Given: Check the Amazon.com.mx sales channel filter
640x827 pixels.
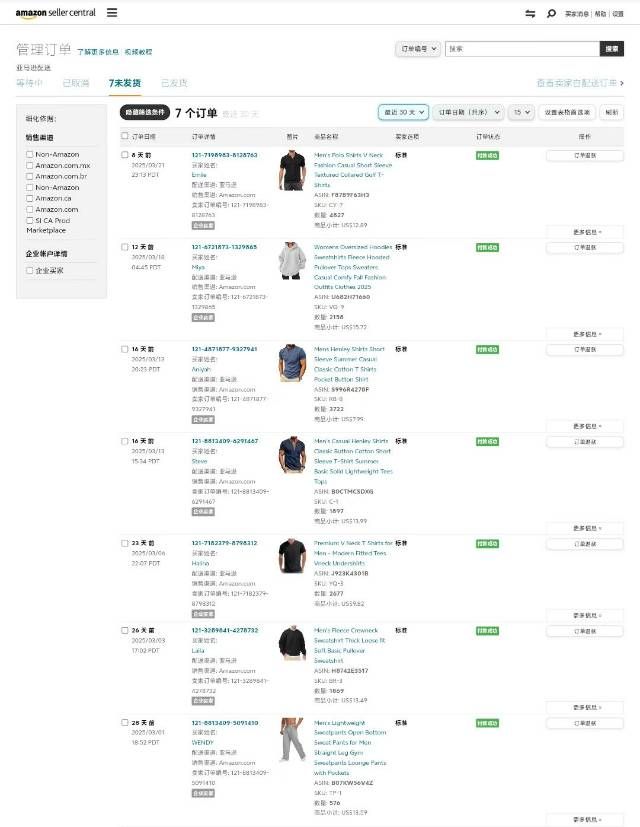Looking at the screenshot, I should pyautogui.click(x=30, y=165).
